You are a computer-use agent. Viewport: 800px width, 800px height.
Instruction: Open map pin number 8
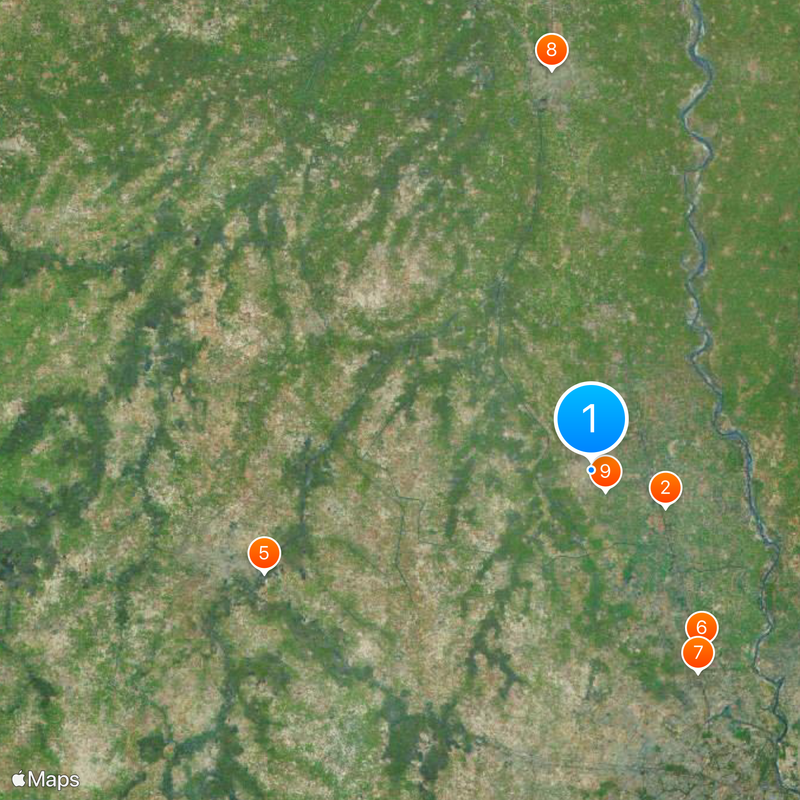(551, 50)
